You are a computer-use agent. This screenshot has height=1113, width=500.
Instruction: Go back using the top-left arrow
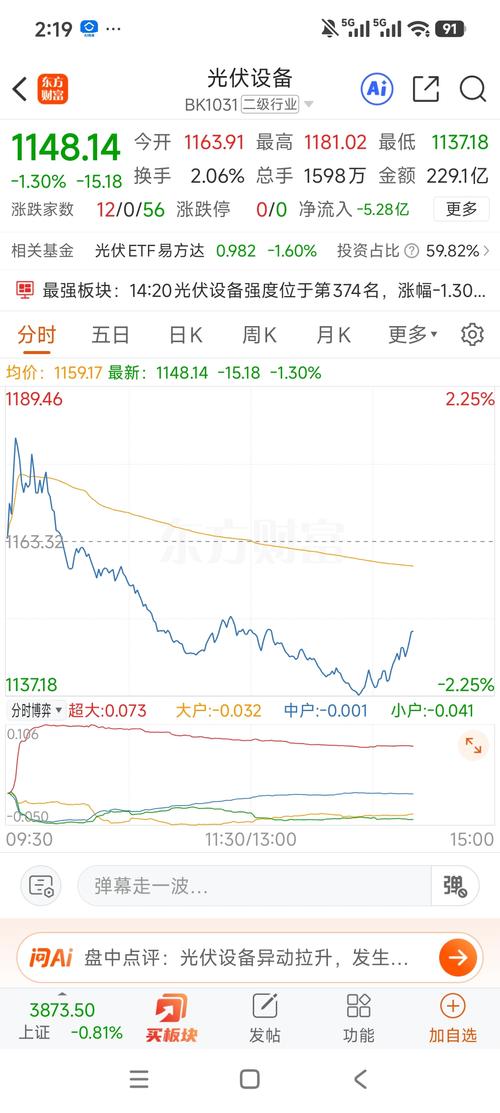click(19, 89)
